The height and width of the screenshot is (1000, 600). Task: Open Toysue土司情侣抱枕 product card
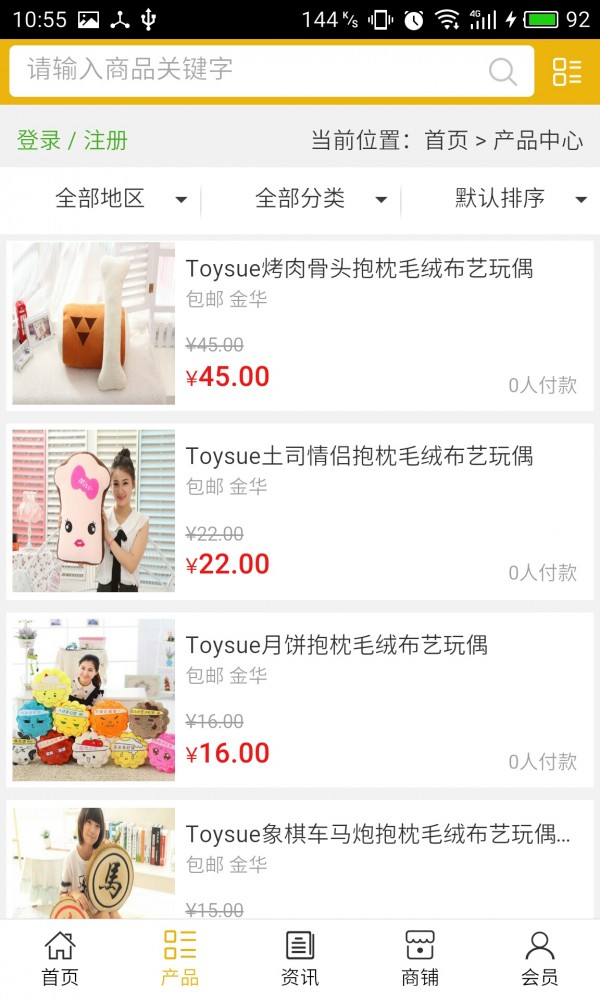click(300, 511)
